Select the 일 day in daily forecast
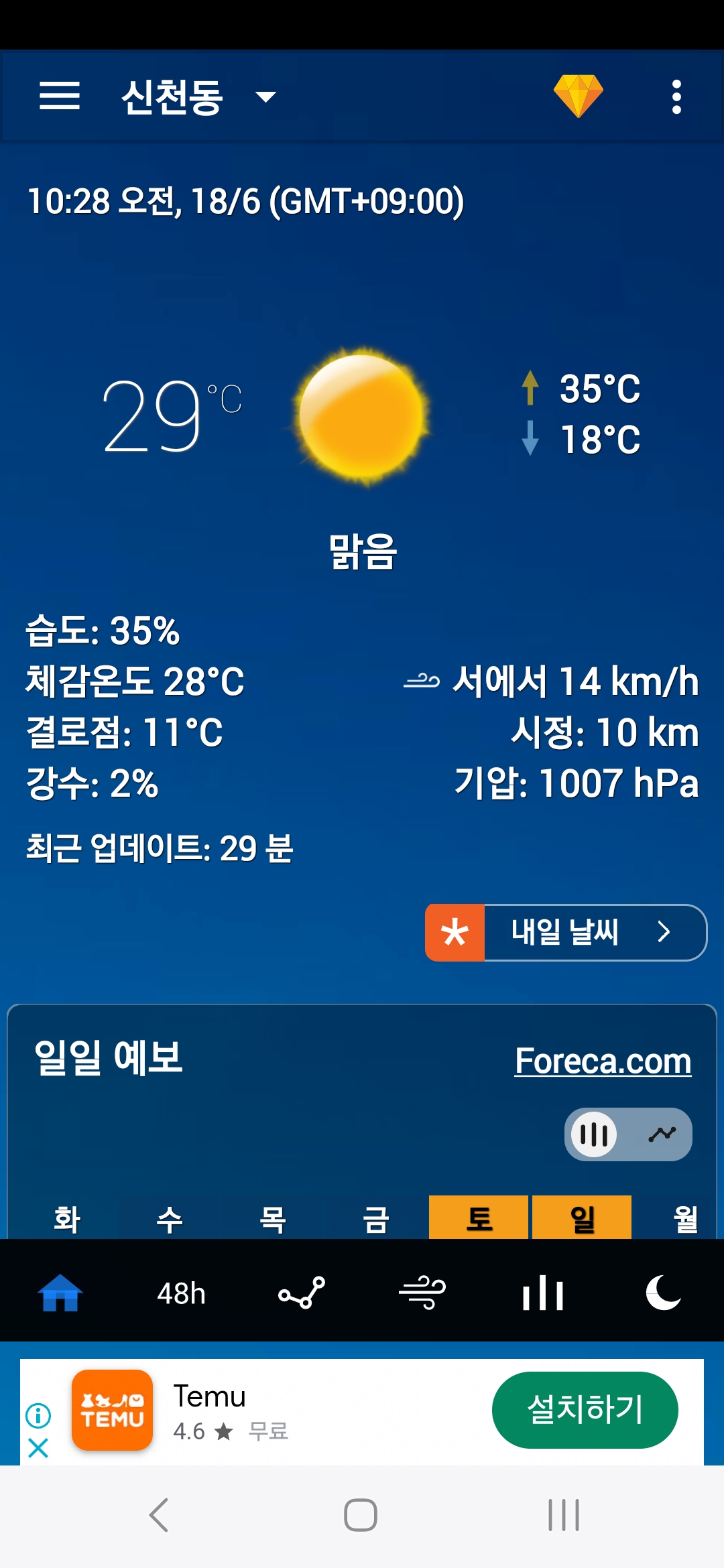This screenshot has width=724, height=1568. tap(582, 1218)
